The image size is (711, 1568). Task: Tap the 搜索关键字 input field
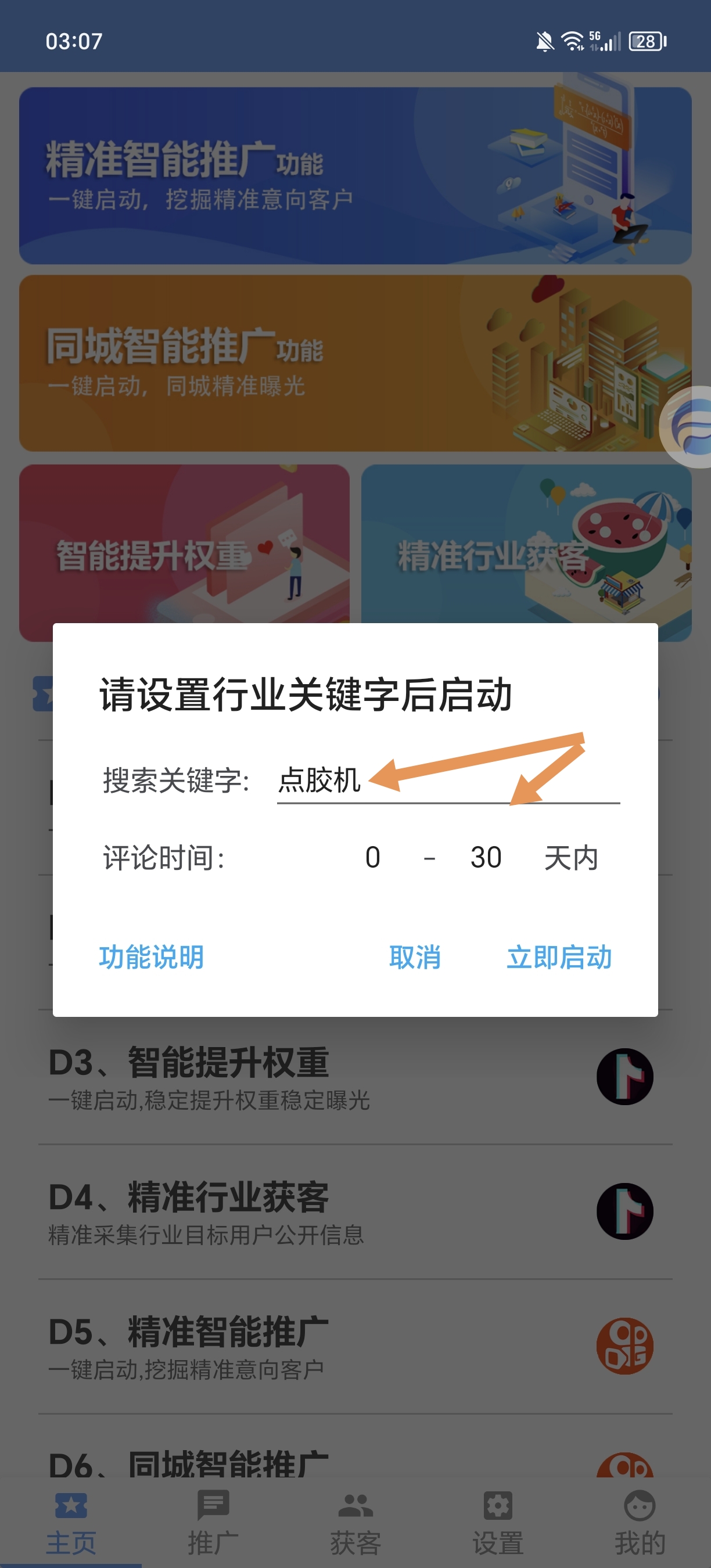pos(447,782)
